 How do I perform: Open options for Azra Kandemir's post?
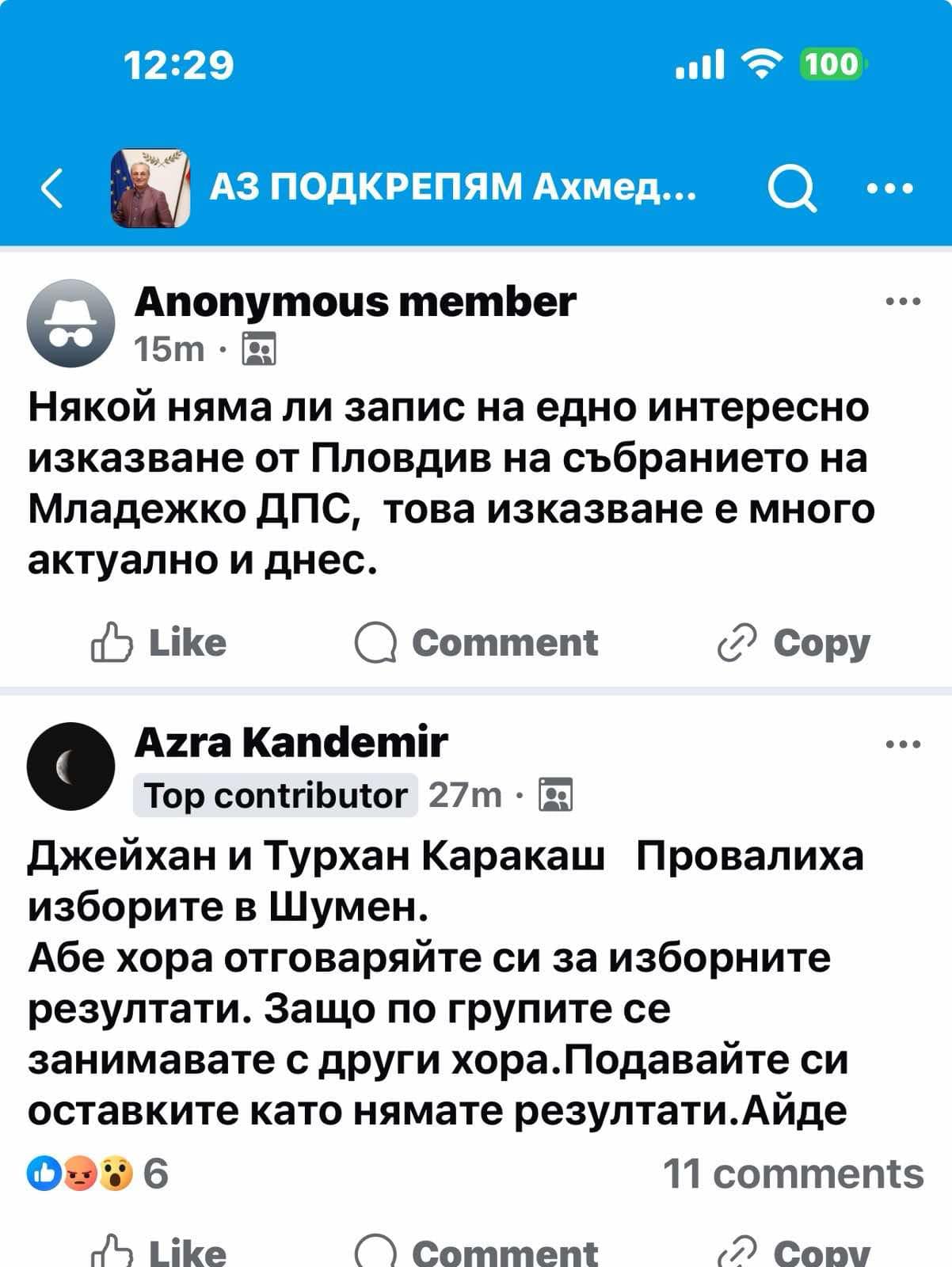coord(903,744)
